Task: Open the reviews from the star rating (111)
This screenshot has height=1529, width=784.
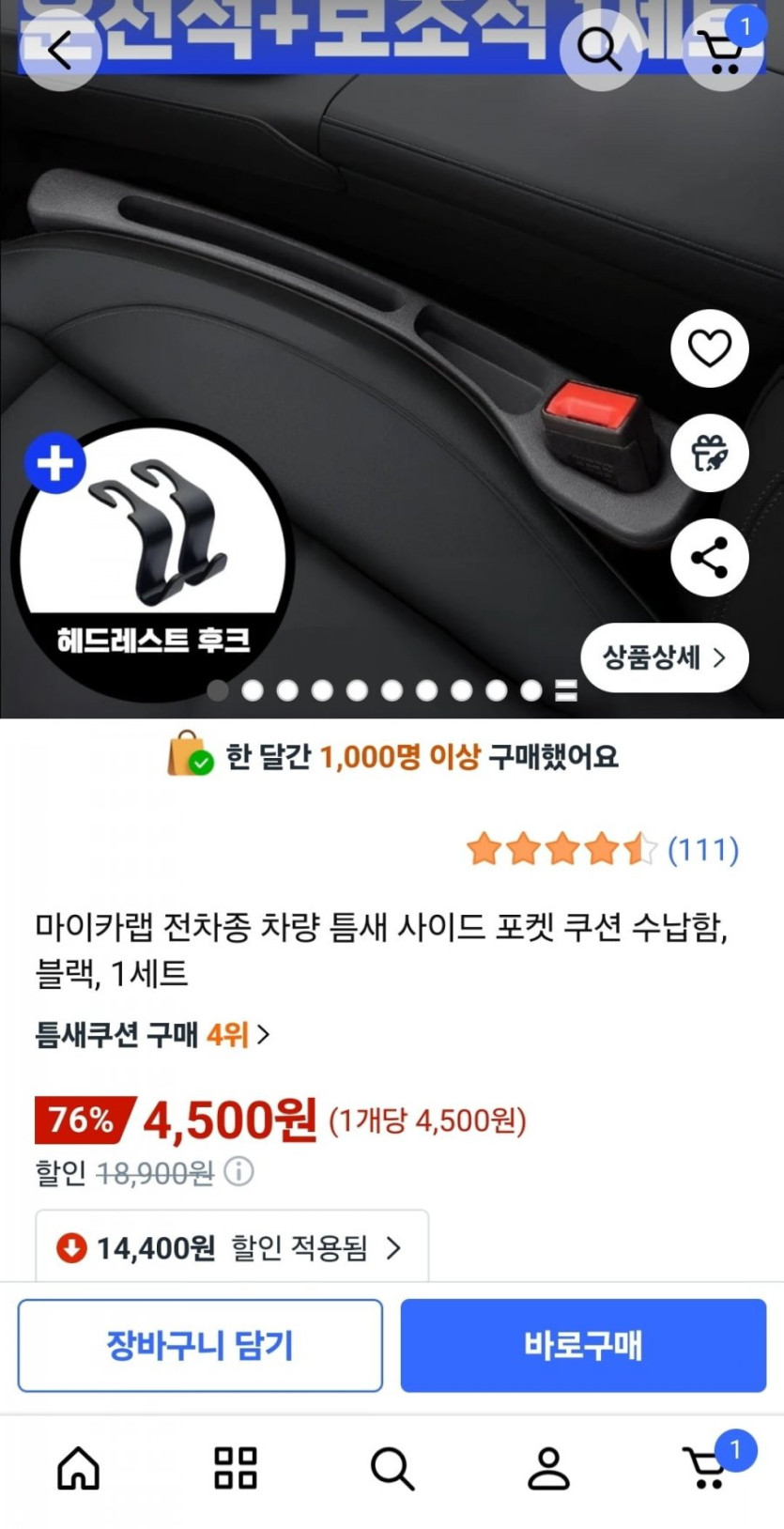Action: 603,849
